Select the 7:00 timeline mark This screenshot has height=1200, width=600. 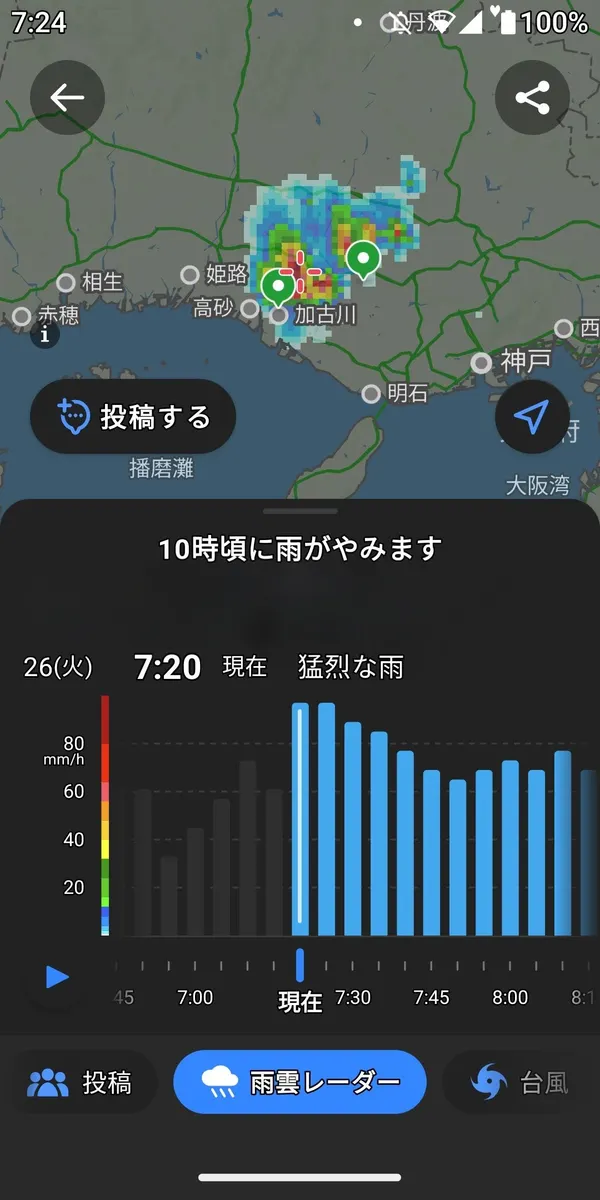(x=195, y=997)
